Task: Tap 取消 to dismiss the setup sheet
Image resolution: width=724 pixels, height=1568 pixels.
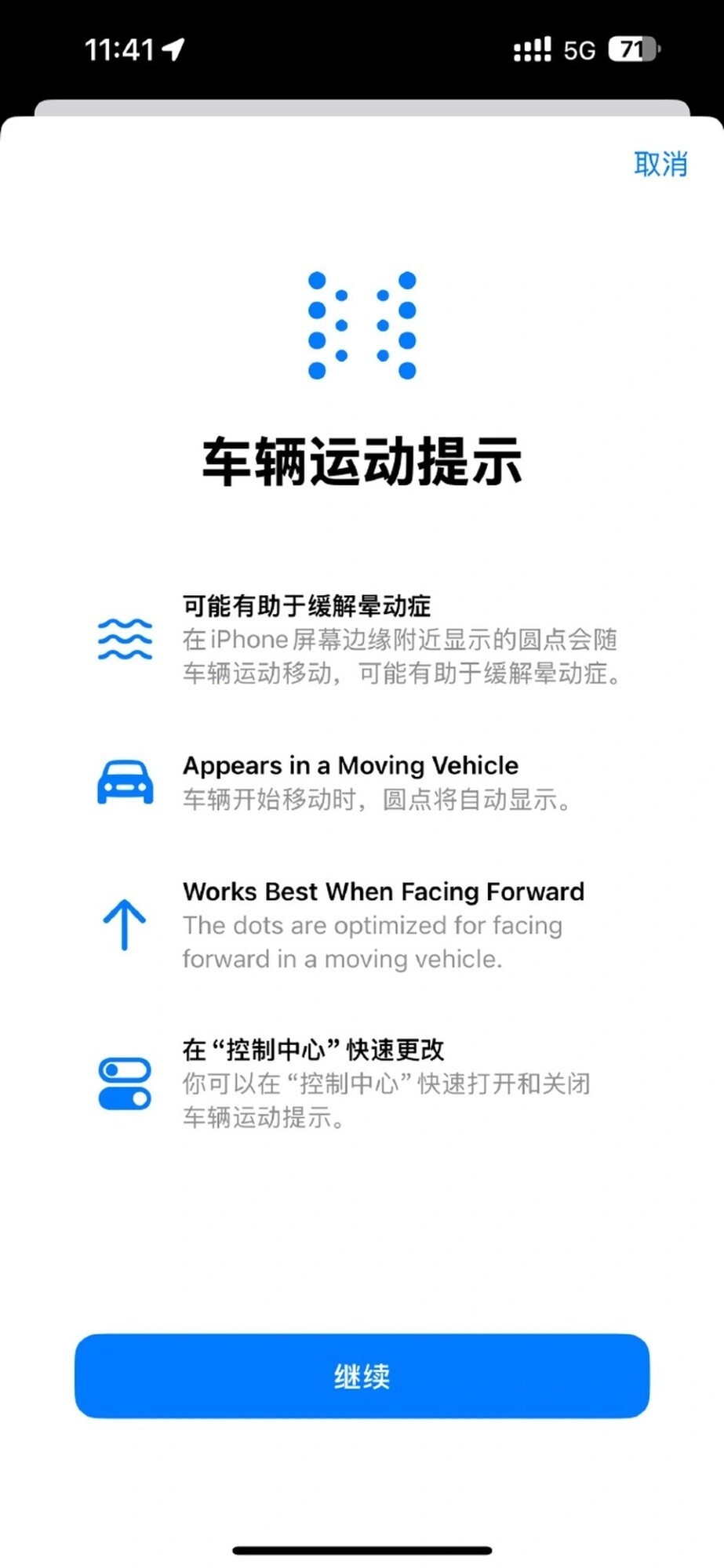Action: tap(660, 165)
